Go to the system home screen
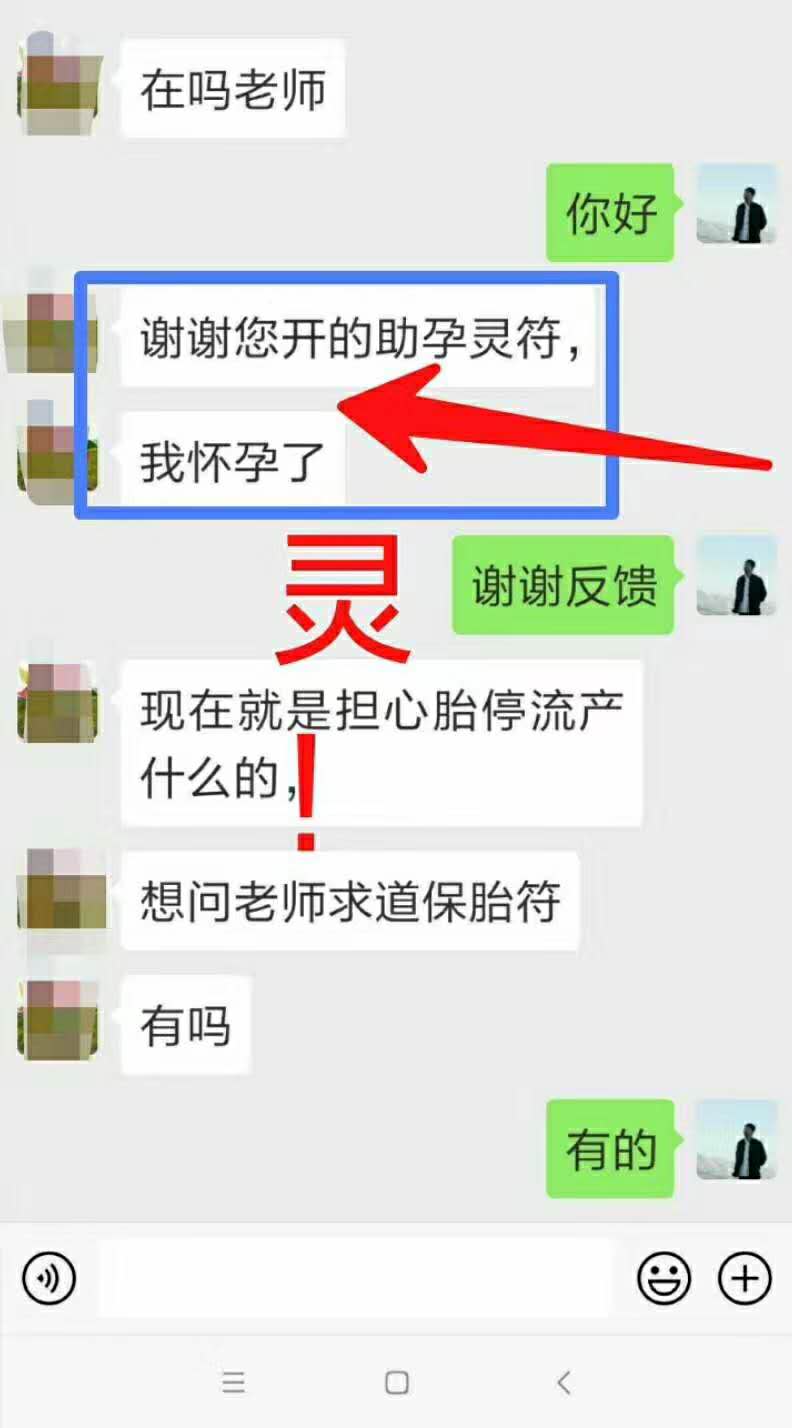This screenshot has width=792, height=1428. click(397, 1383)
